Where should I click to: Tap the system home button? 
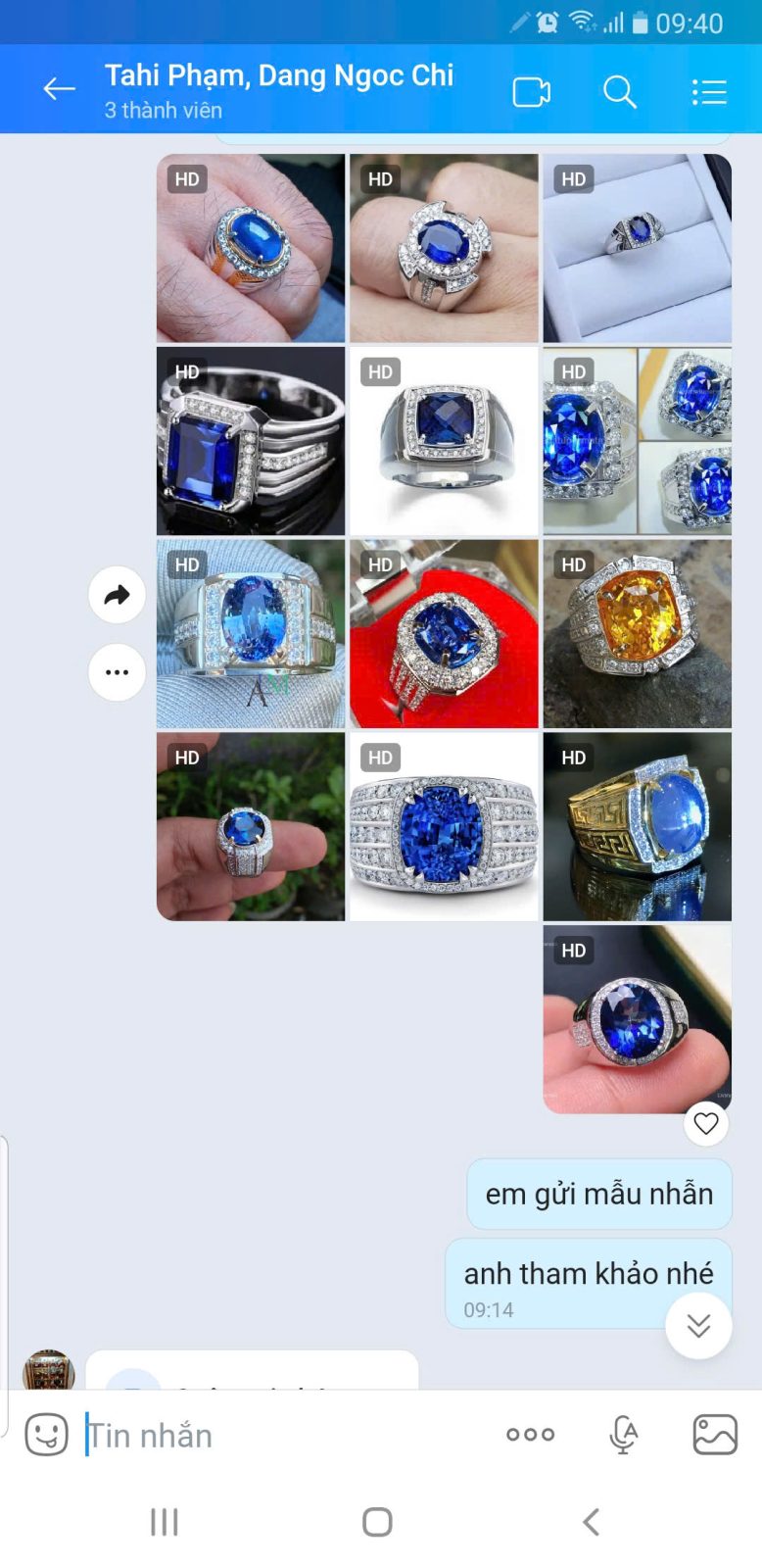(x=377, y=1522)
